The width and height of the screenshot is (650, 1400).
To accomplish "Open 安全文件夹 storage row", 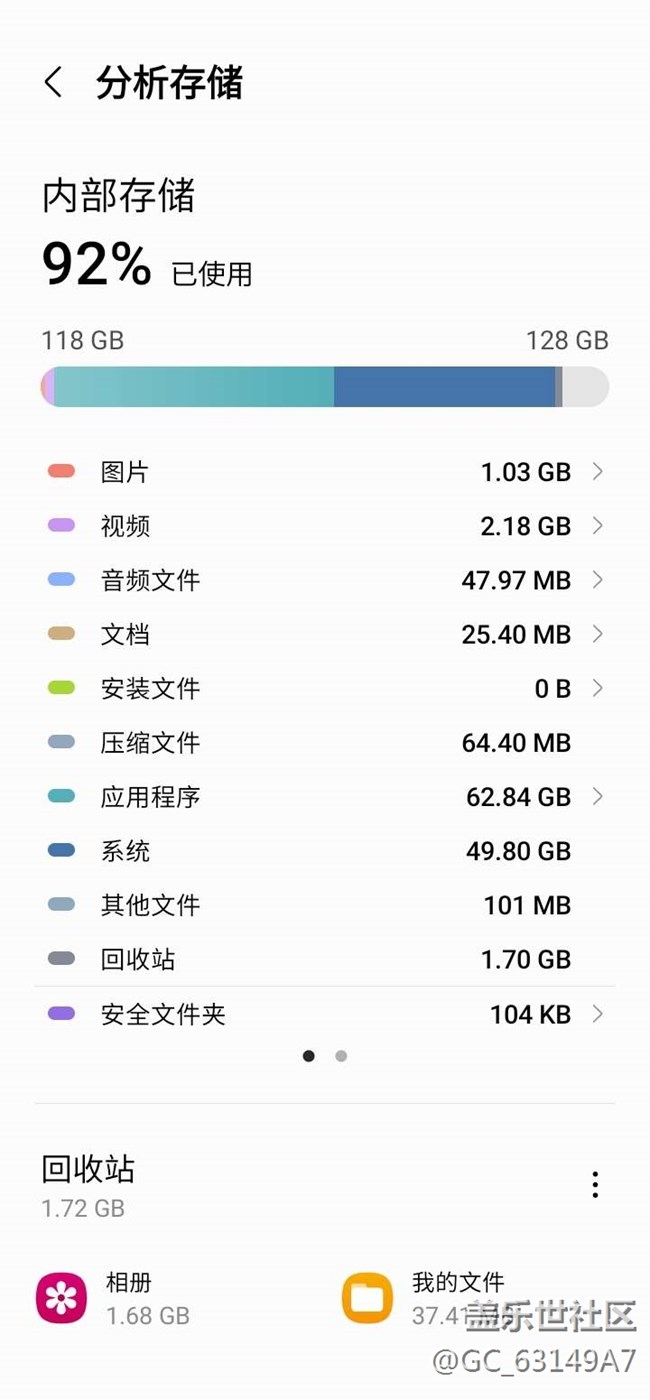I will click(324, 1014).
